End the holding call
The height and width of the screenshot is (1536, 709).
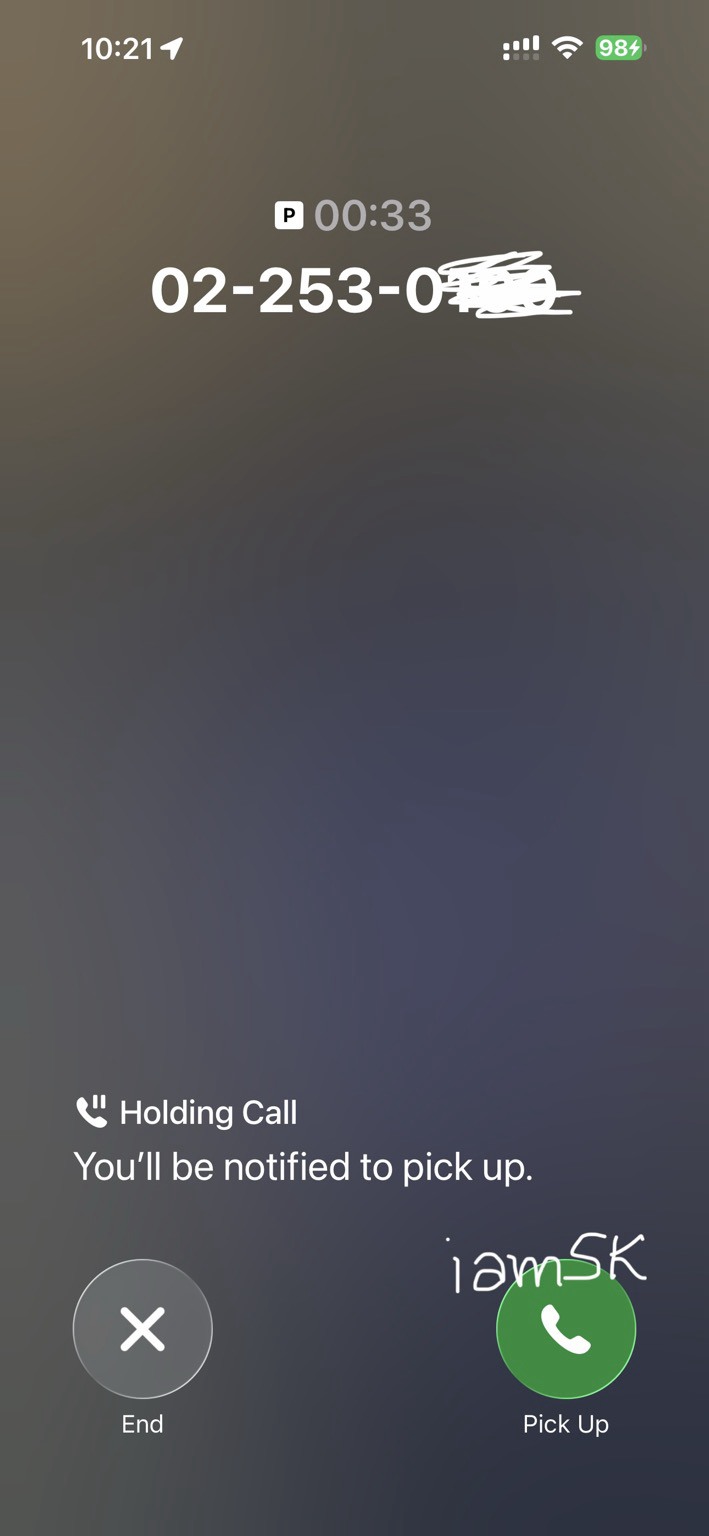coord(142,1329)
